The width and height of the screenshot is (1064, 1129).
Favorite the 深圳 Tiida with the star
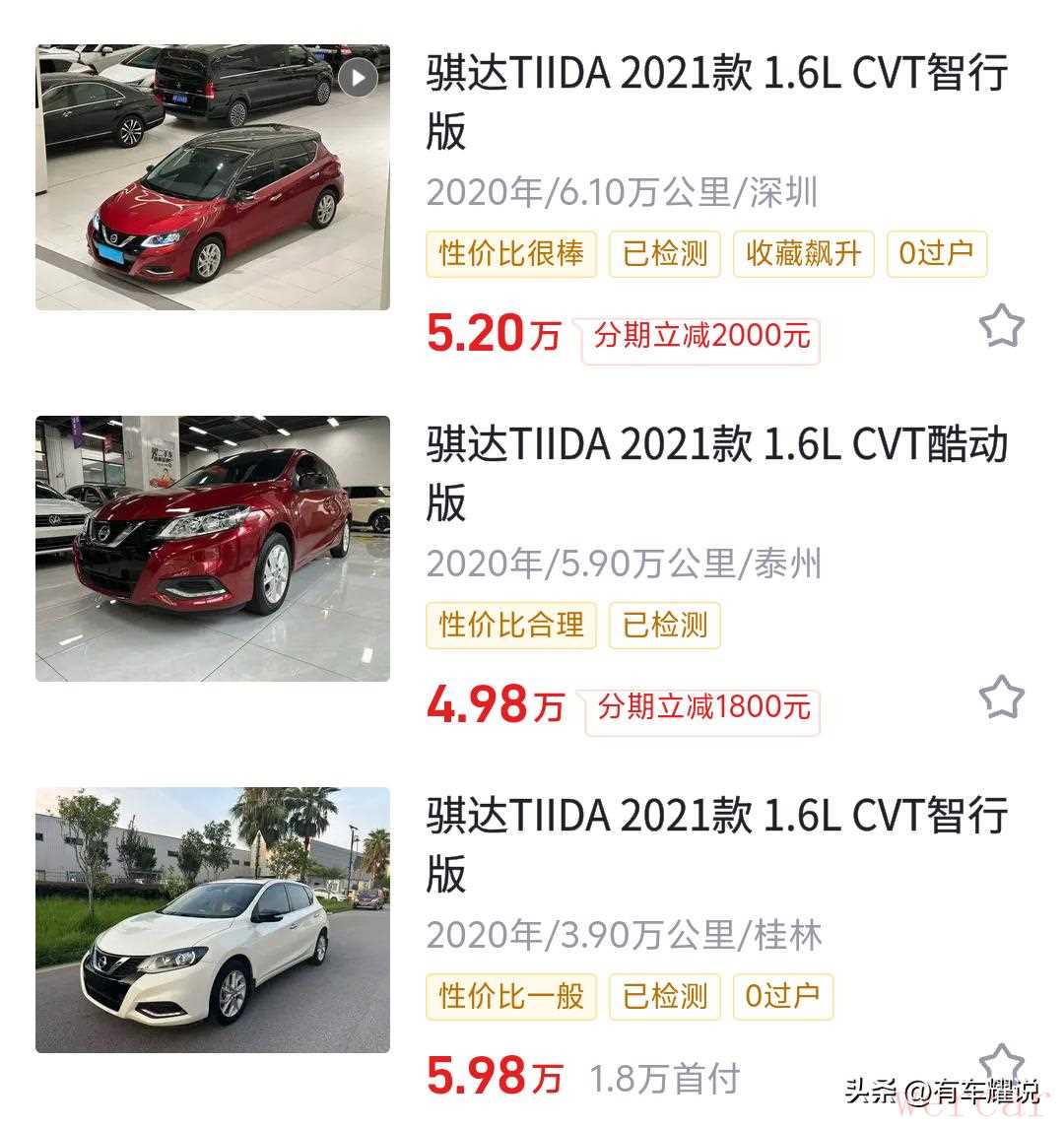coord(1001,326)
